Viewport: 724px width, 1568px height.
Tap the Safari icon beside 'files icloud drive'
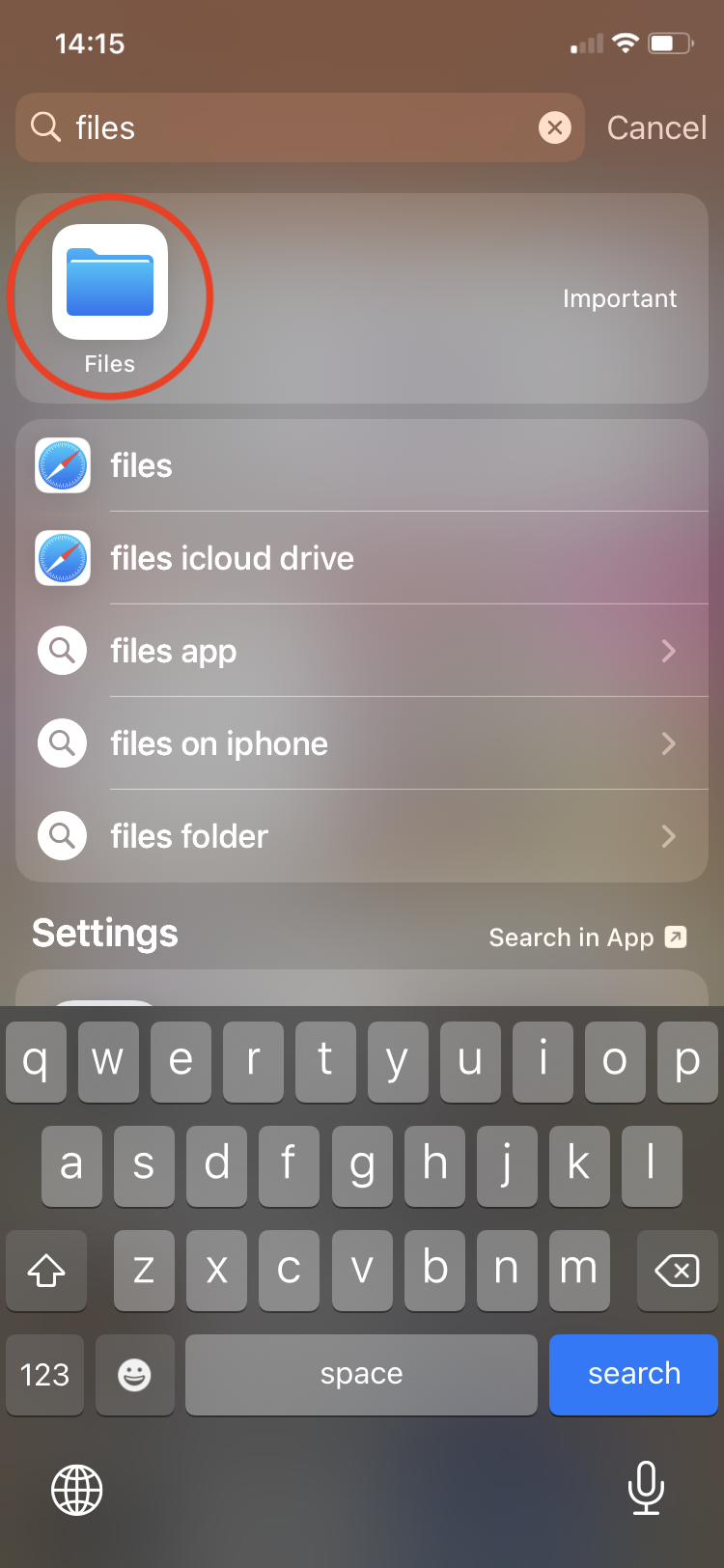[62, 558]
